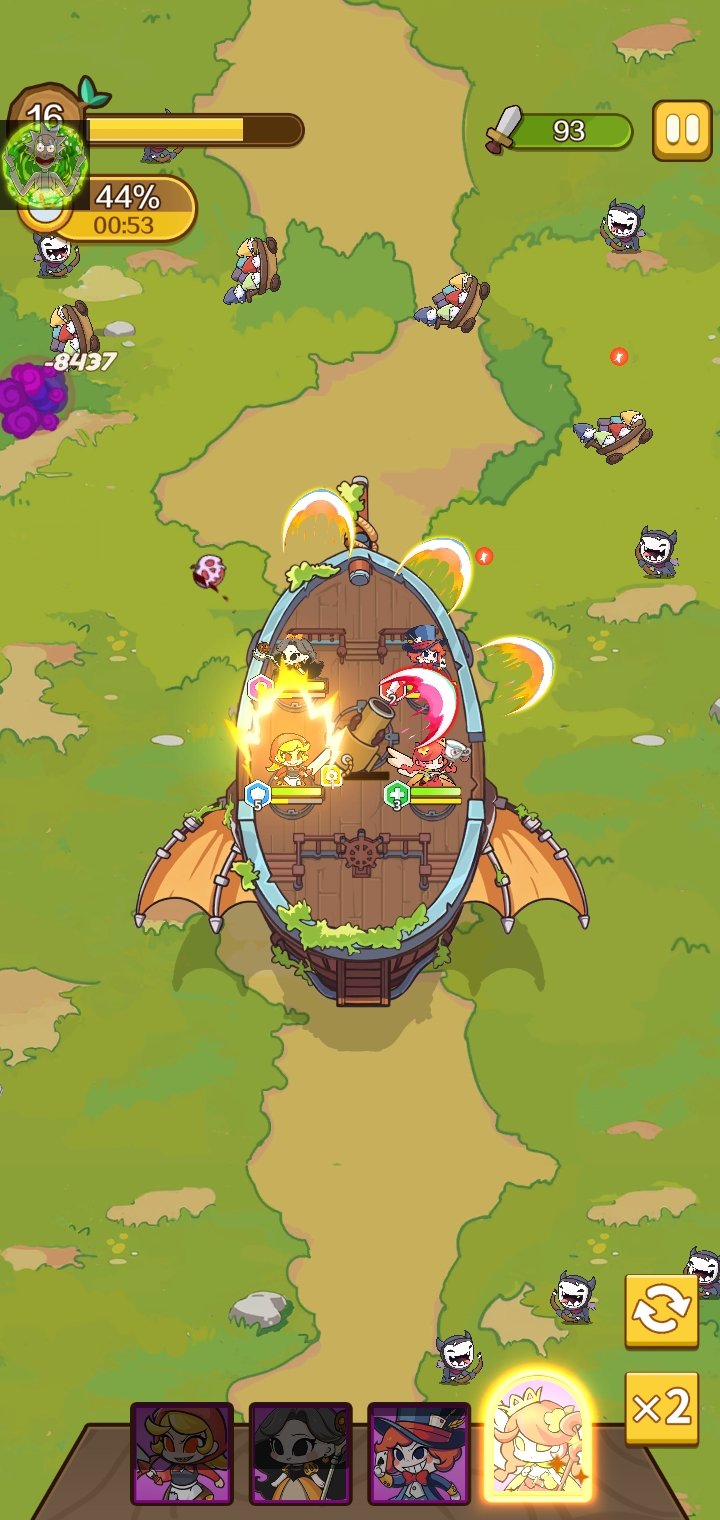Tap the refresh cards button
This screenshot has height=1520, width=720.
click(x=661, y=1310)
